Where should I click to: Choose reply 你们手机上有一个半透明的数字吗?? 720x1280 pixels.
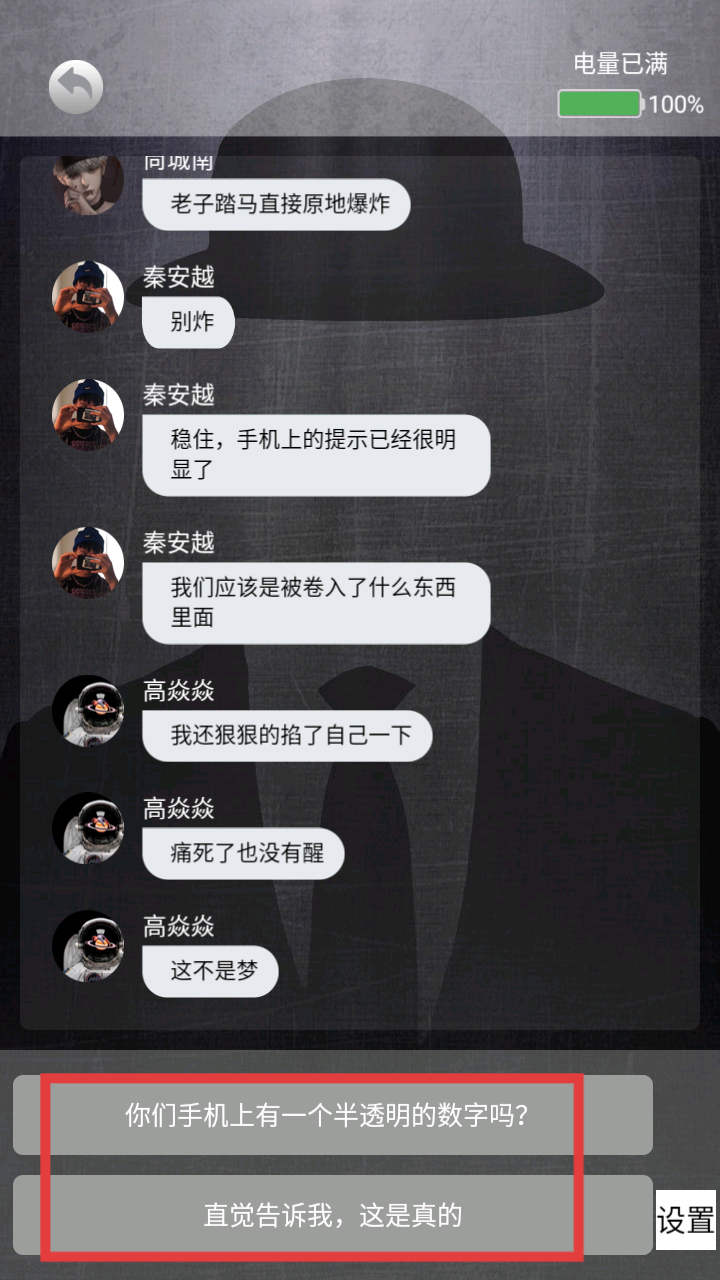coord(332,1115)
